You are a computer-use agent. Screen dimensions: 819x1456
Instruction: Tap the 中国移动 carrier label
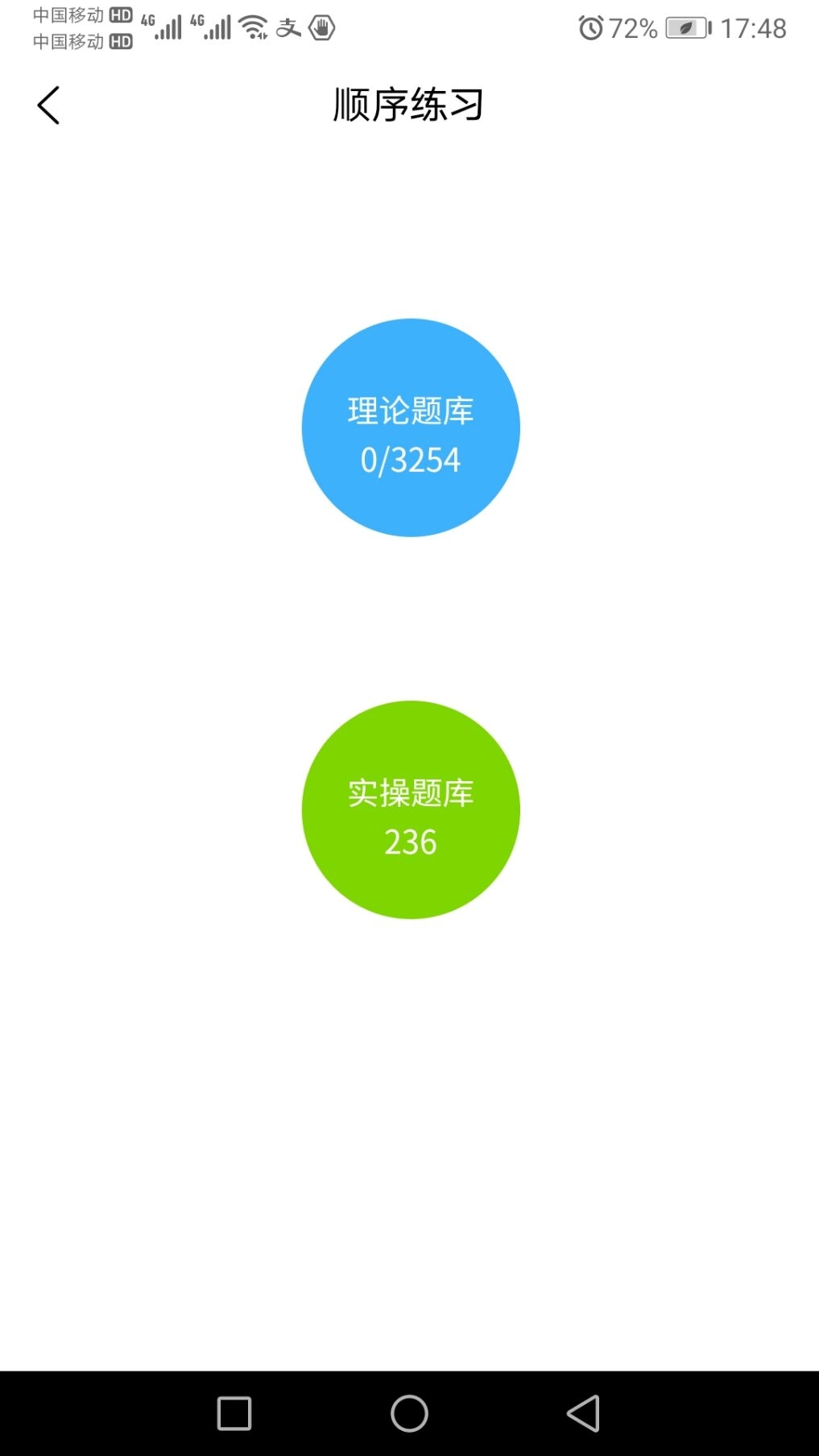point(68,14)
